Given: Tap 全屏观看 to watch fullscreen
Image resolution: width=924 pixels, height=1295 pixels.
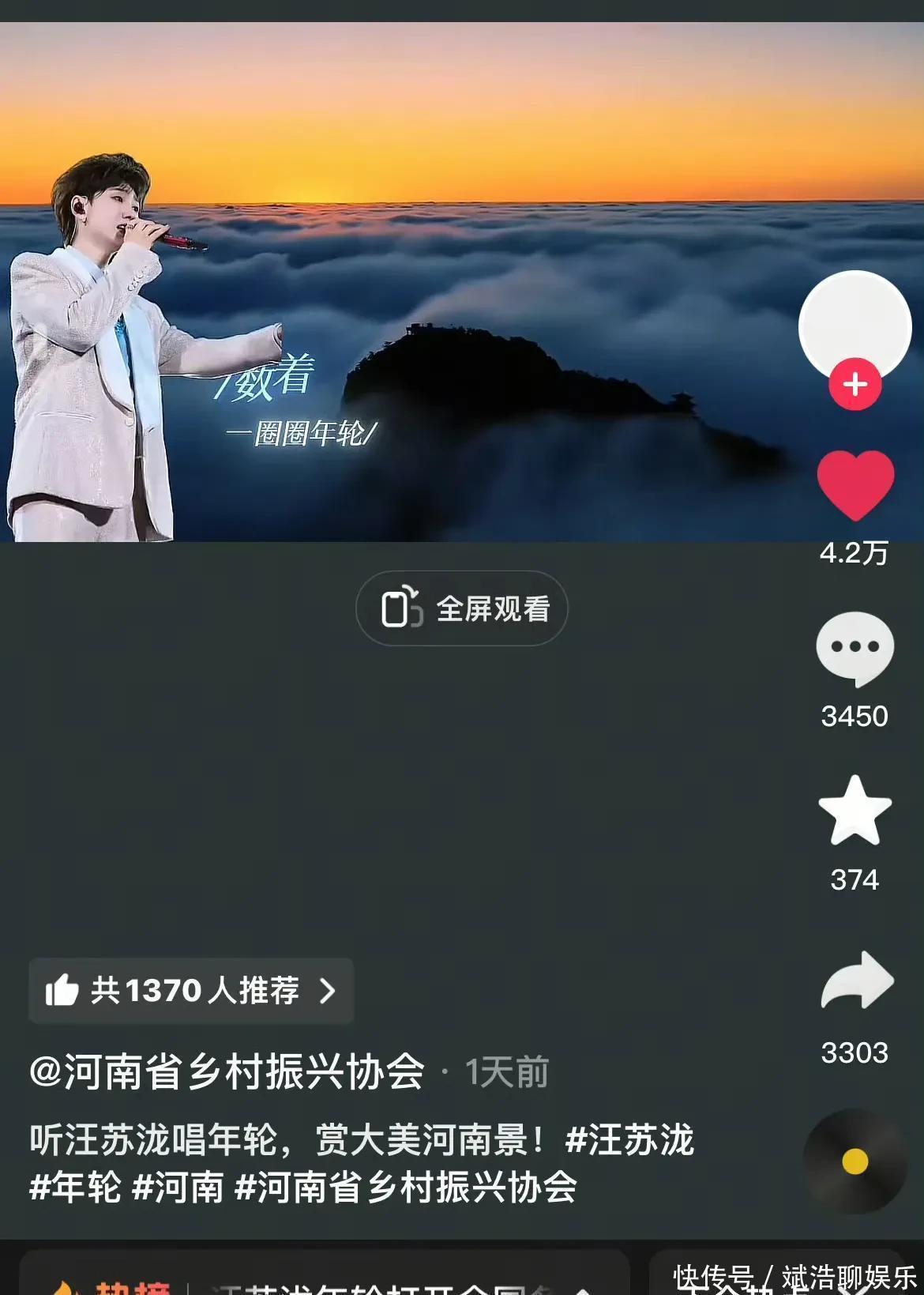Looking at the screenshot, I should coord(462,608).
